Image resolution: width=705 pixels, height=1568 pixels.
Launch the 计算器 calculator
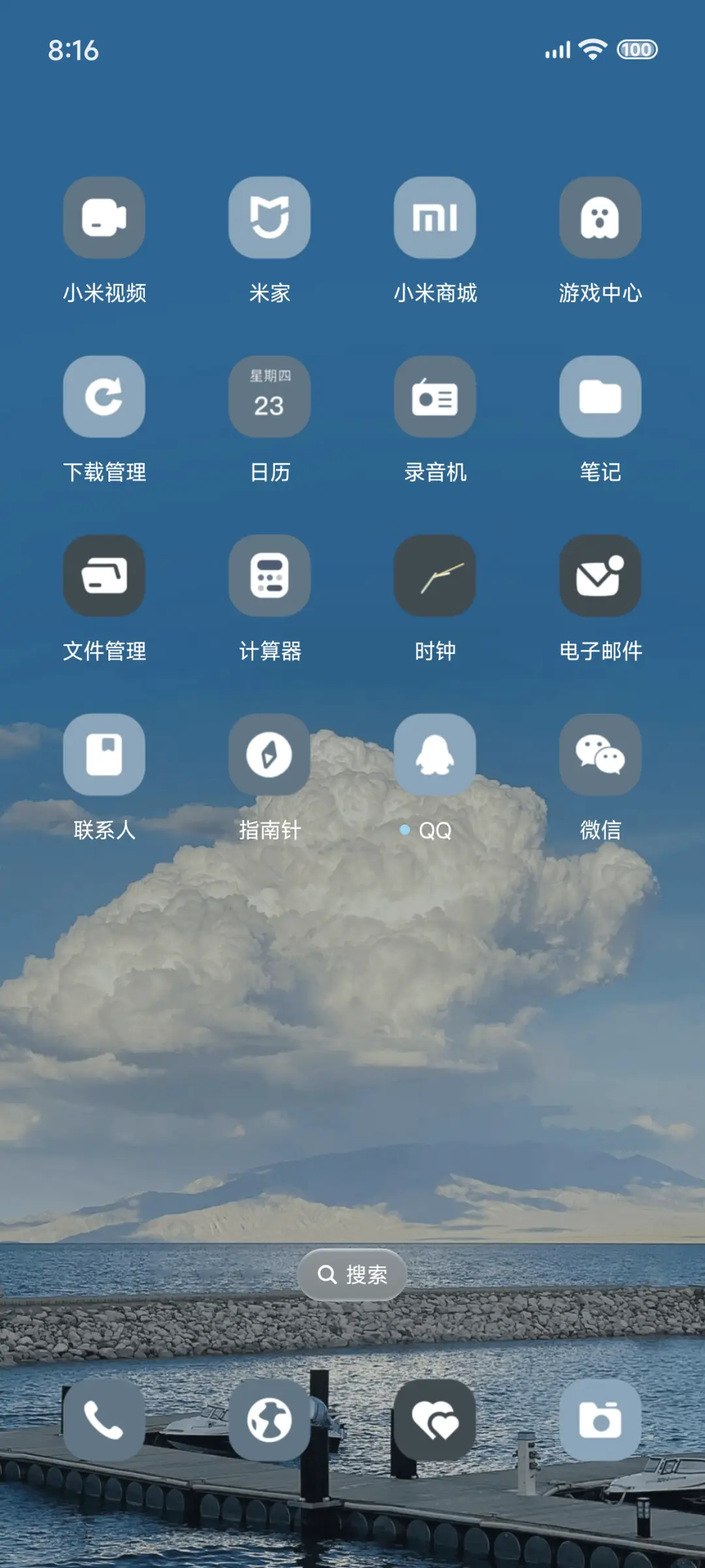(x=270, y=576)
